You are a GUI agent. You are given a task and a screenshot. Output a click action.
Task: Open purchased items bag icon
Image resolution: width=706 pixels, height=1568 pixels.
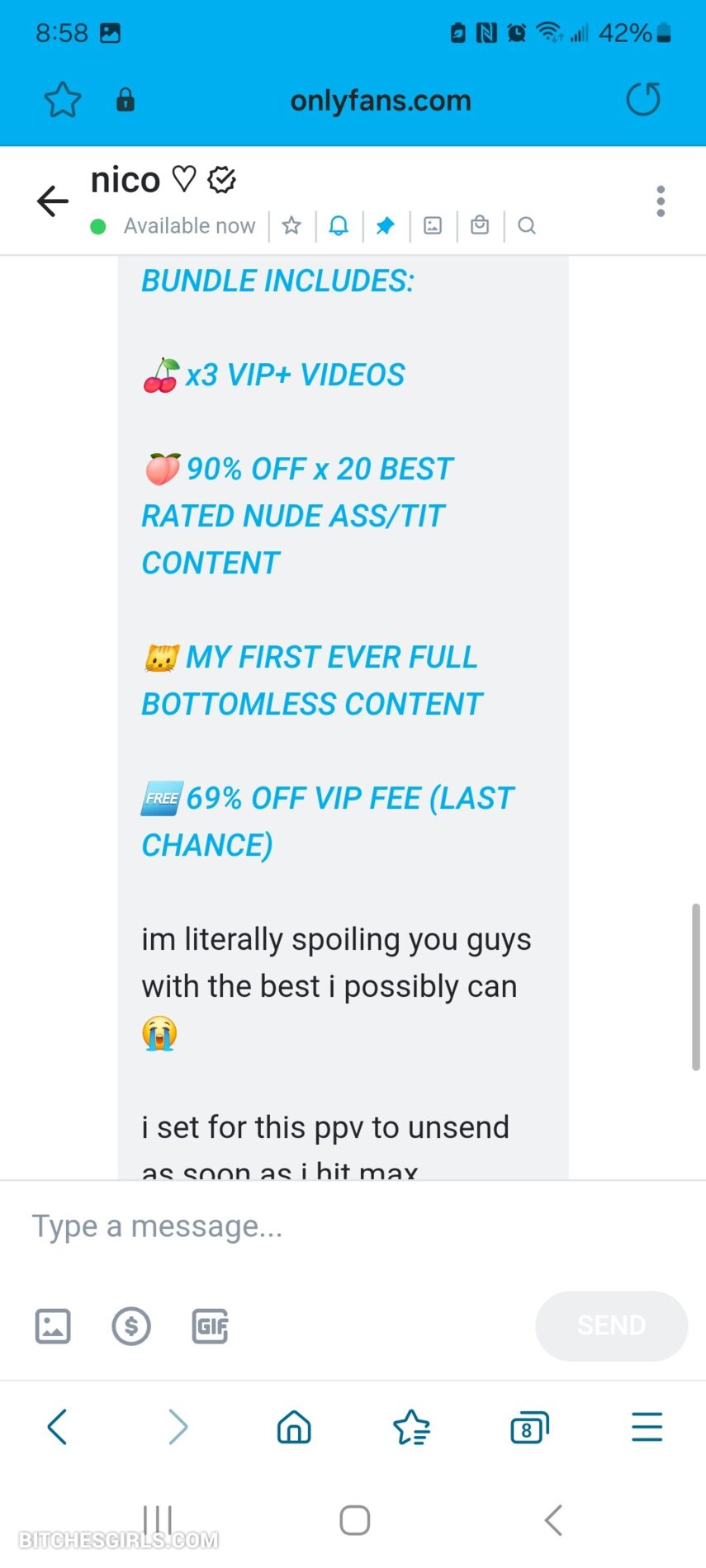[x=480, y=225]
